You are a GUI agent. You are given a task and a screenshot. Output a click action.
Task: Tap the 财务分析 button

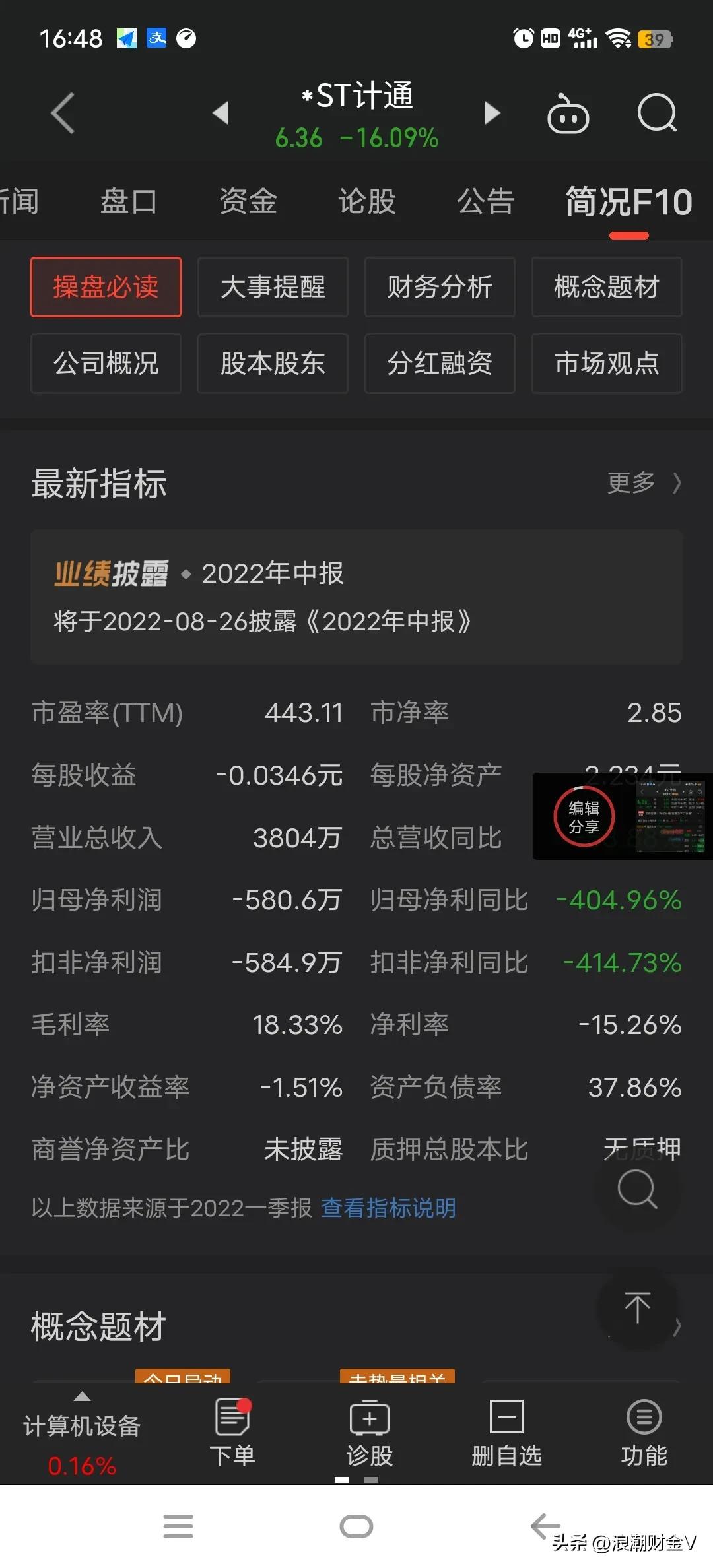click(440, 287)
